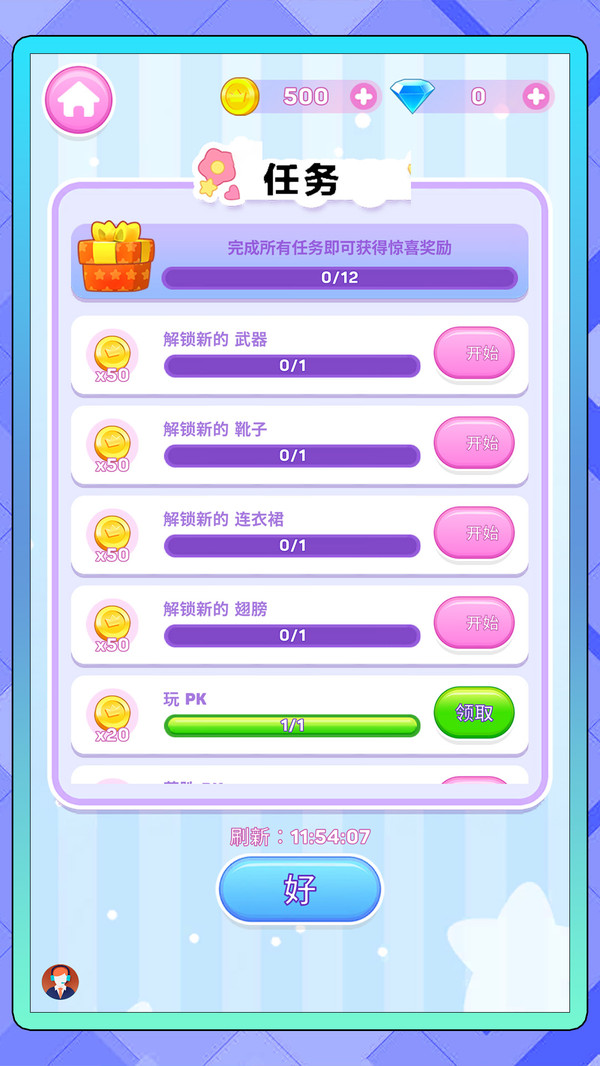Start the unlock new 翅膀 task

coord(474,622)
